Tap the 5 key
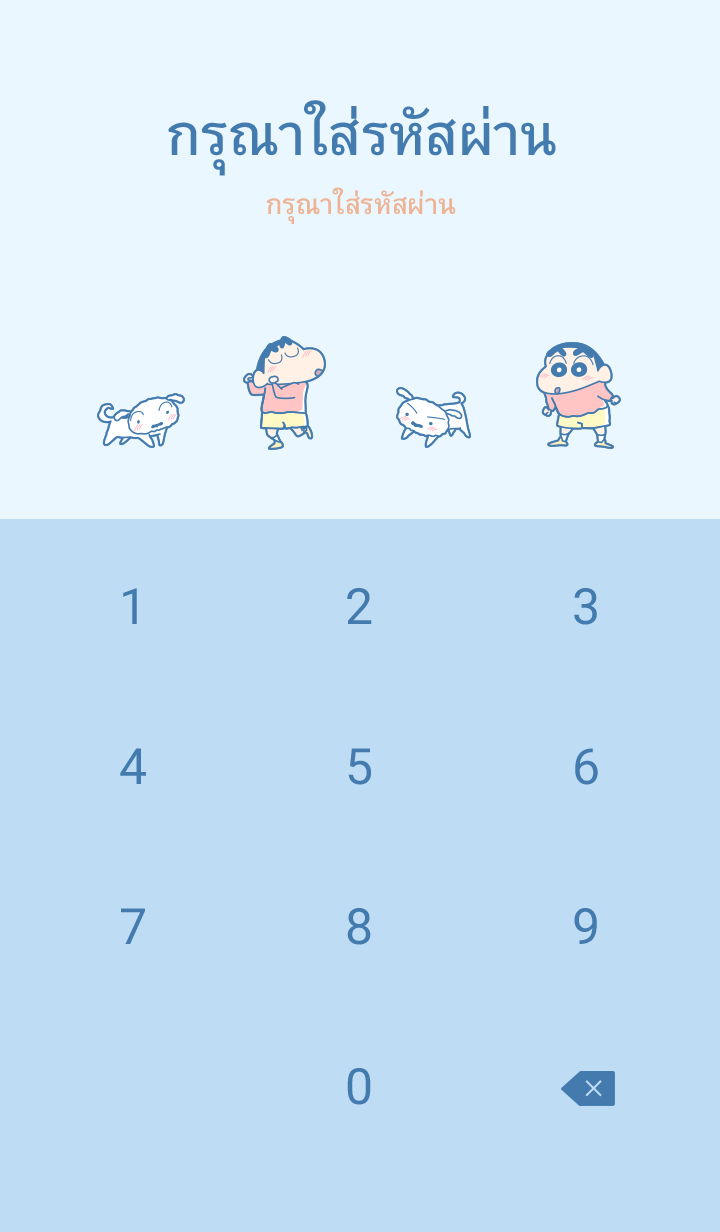 click(359, 767)
